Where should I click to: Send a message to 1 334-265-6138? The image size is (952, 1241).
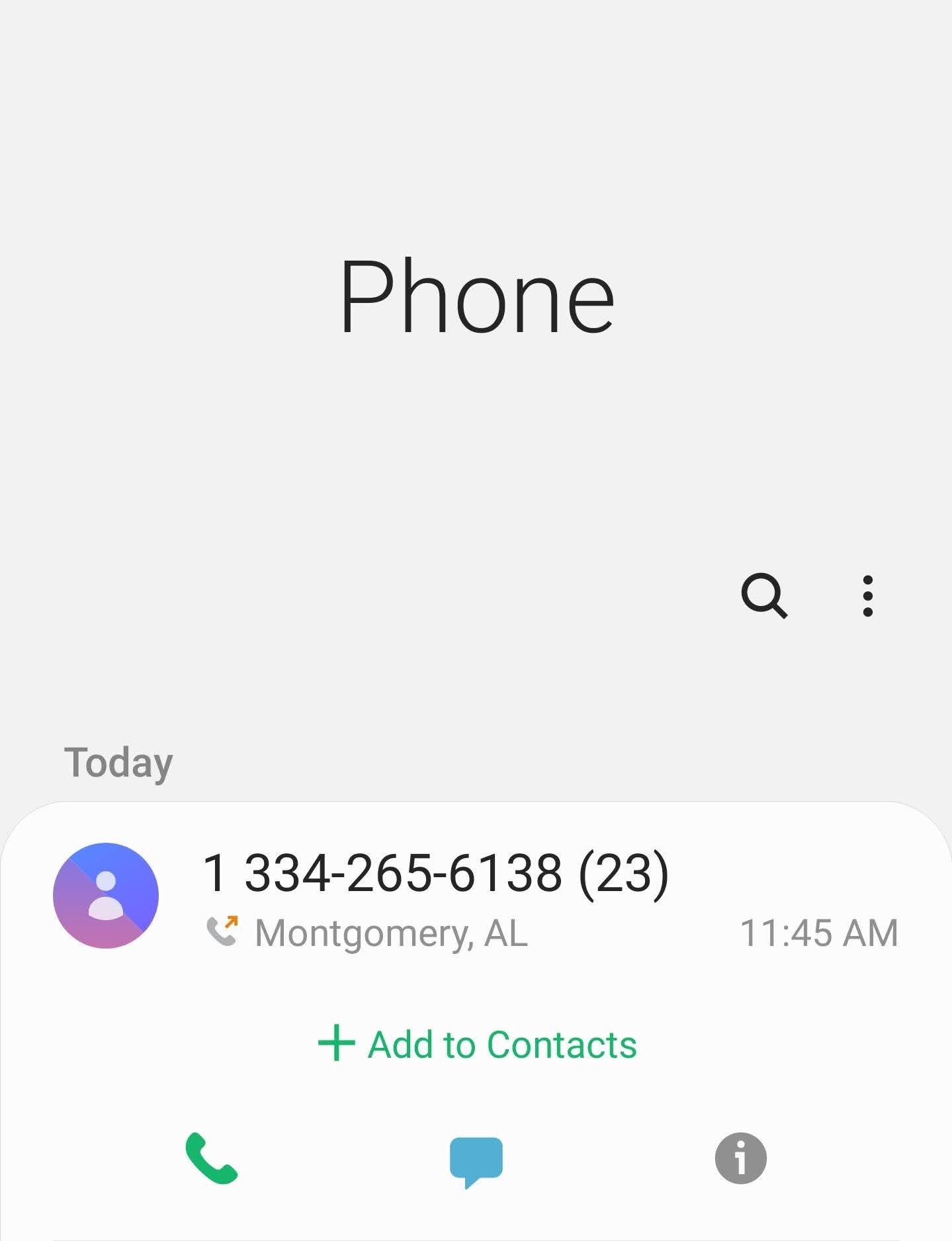tap(476, 1160)
